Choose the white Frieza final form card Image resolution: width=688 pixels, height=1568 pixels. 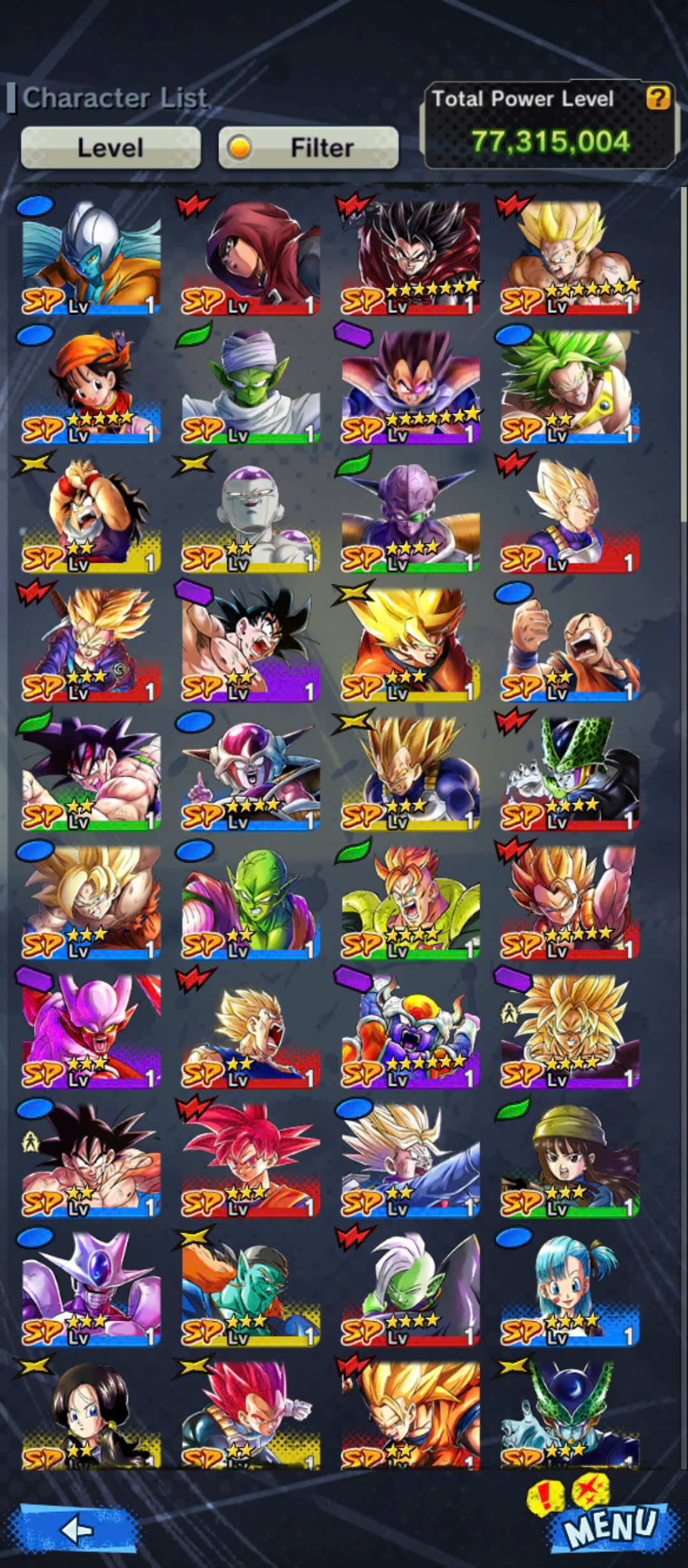click(x=250, y=514)
